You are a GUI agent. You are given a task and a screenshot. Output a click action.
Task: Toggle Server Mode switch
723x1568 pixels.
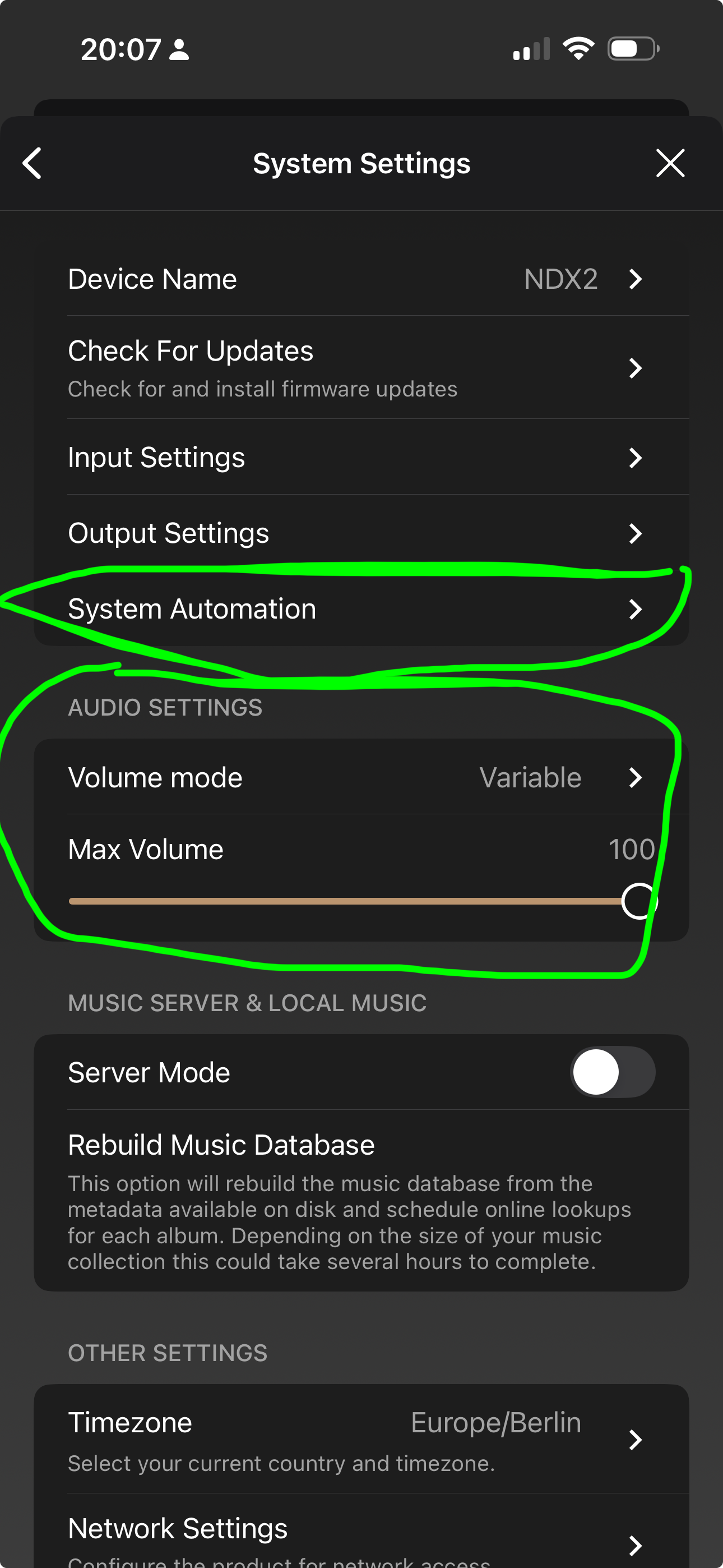pos(612,1072)
